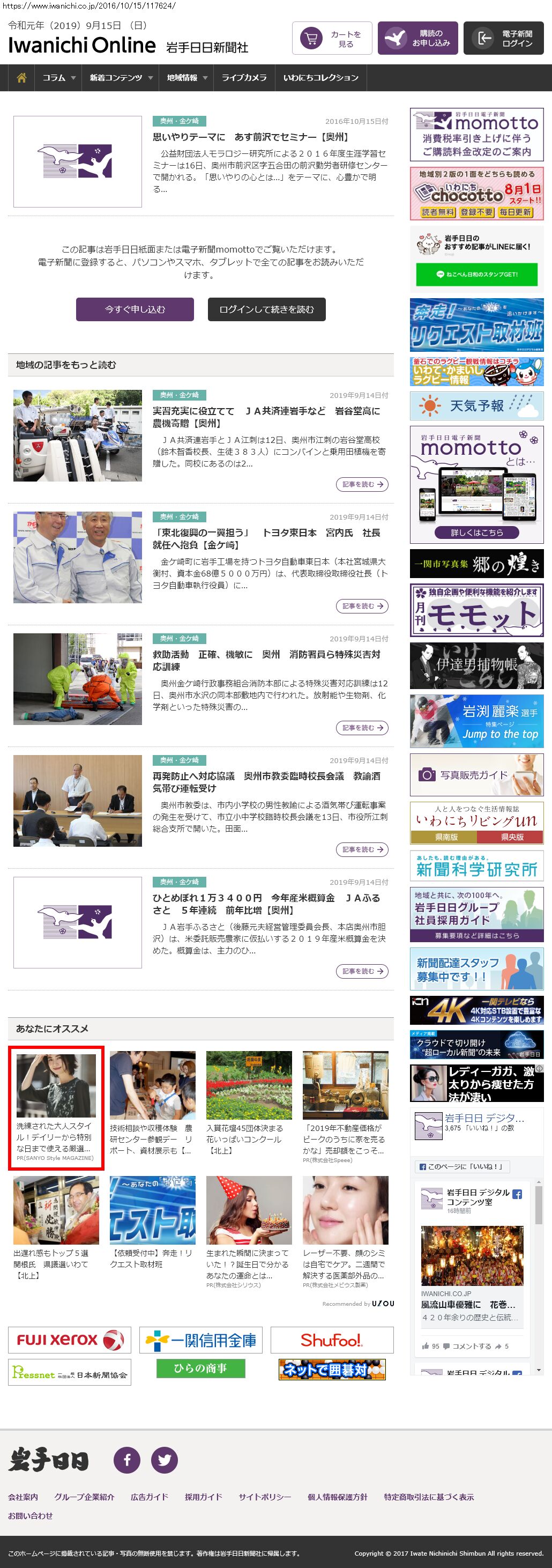Open 電子新聞ログイン login
This screenshot has height=1568, width=552.
pyautogui.click(x=503, y=39)
